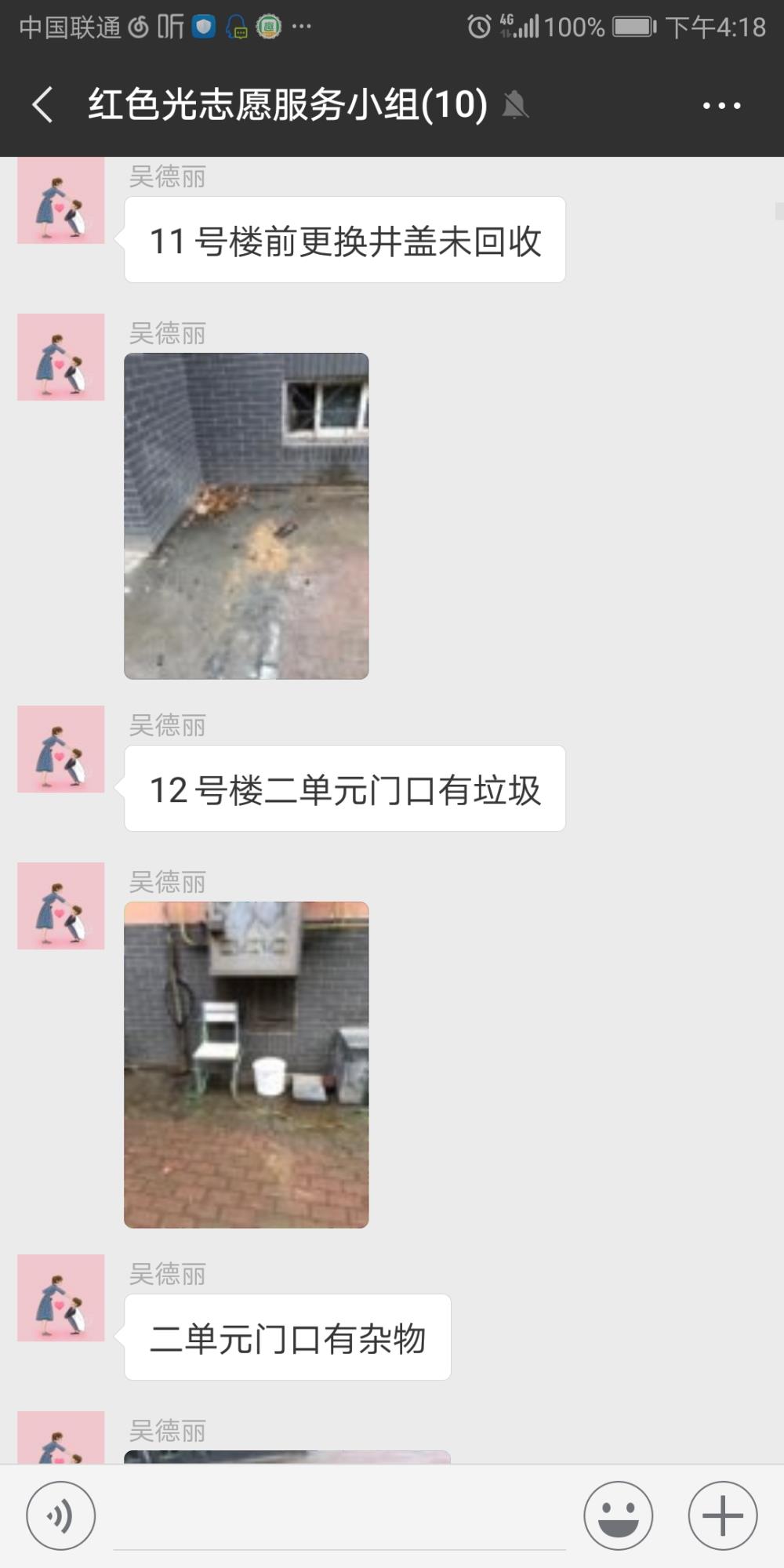
Task: Tap the message text field
Action: click(x=339, y=1517)
